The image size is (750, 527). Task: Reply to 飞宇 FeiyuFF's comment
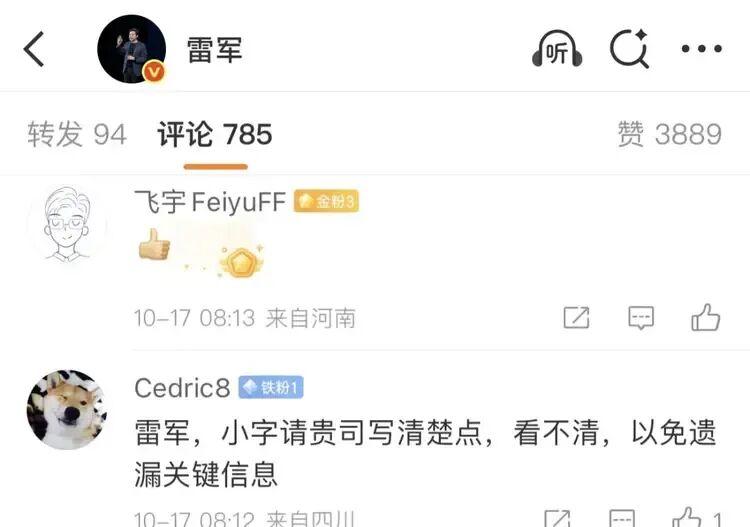click(641, 318)
